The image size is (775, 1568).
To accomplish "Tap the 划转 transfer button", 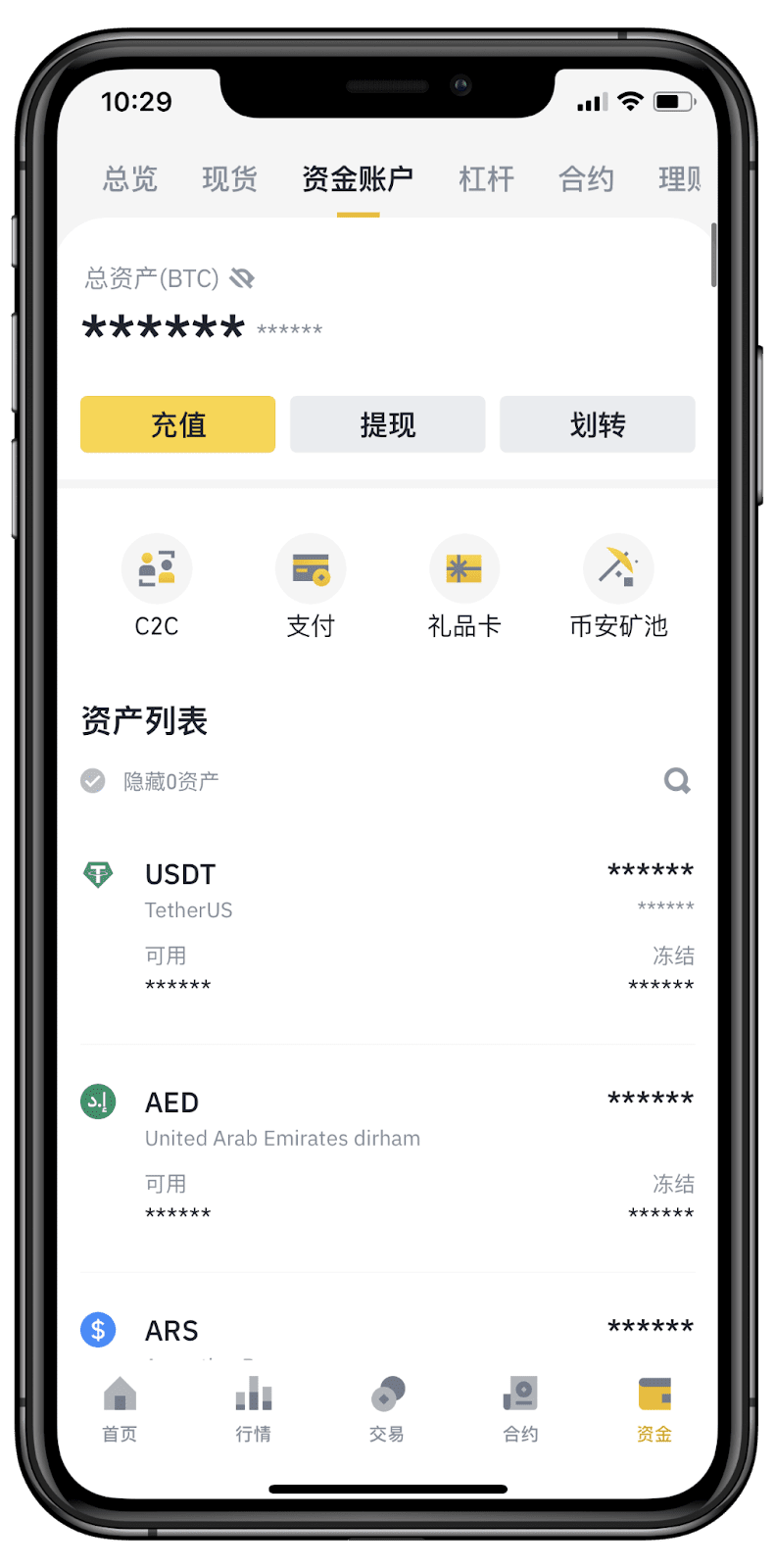I will point(597,424).
